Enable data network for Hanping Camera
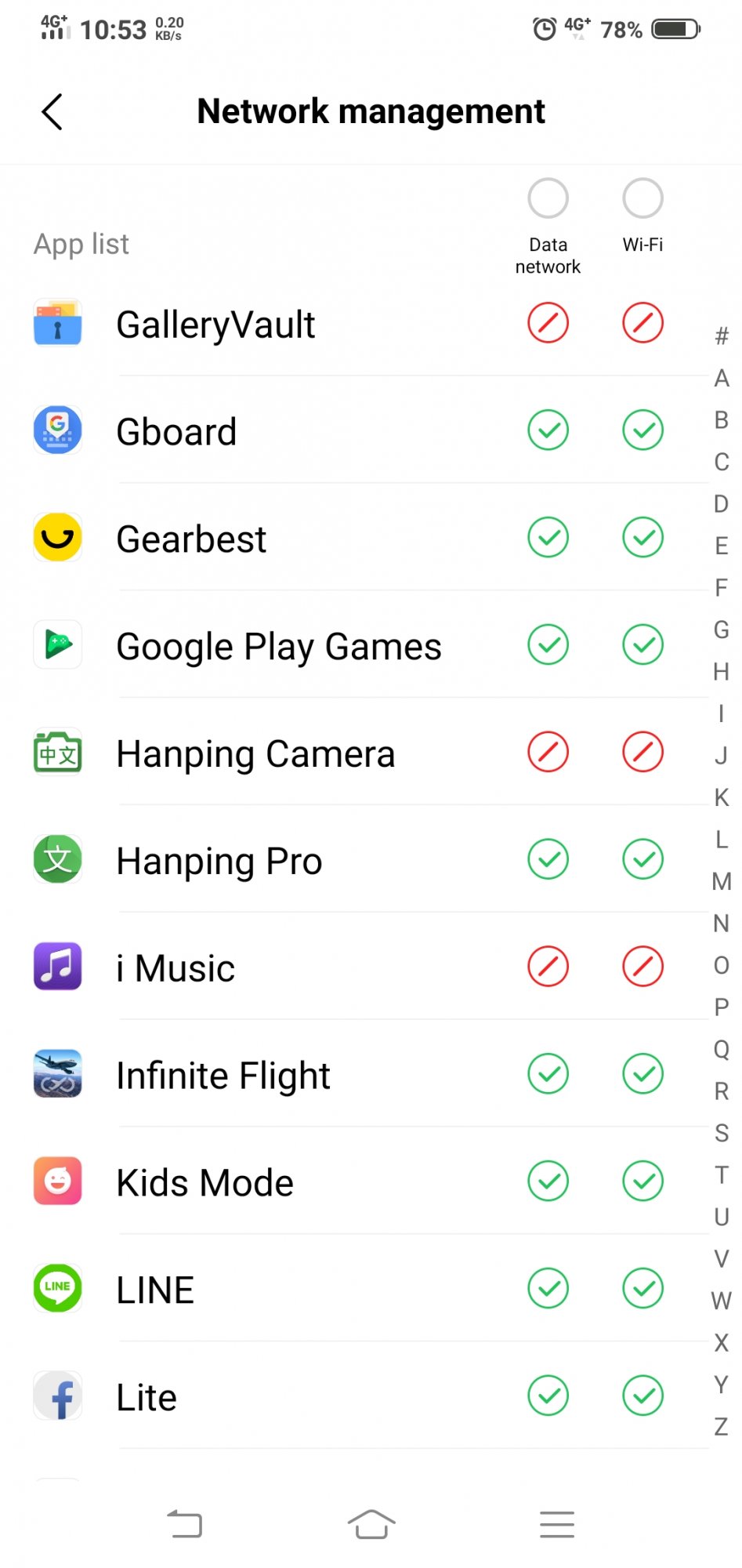This screenshot has width=742, height=1568. (548, 753)
